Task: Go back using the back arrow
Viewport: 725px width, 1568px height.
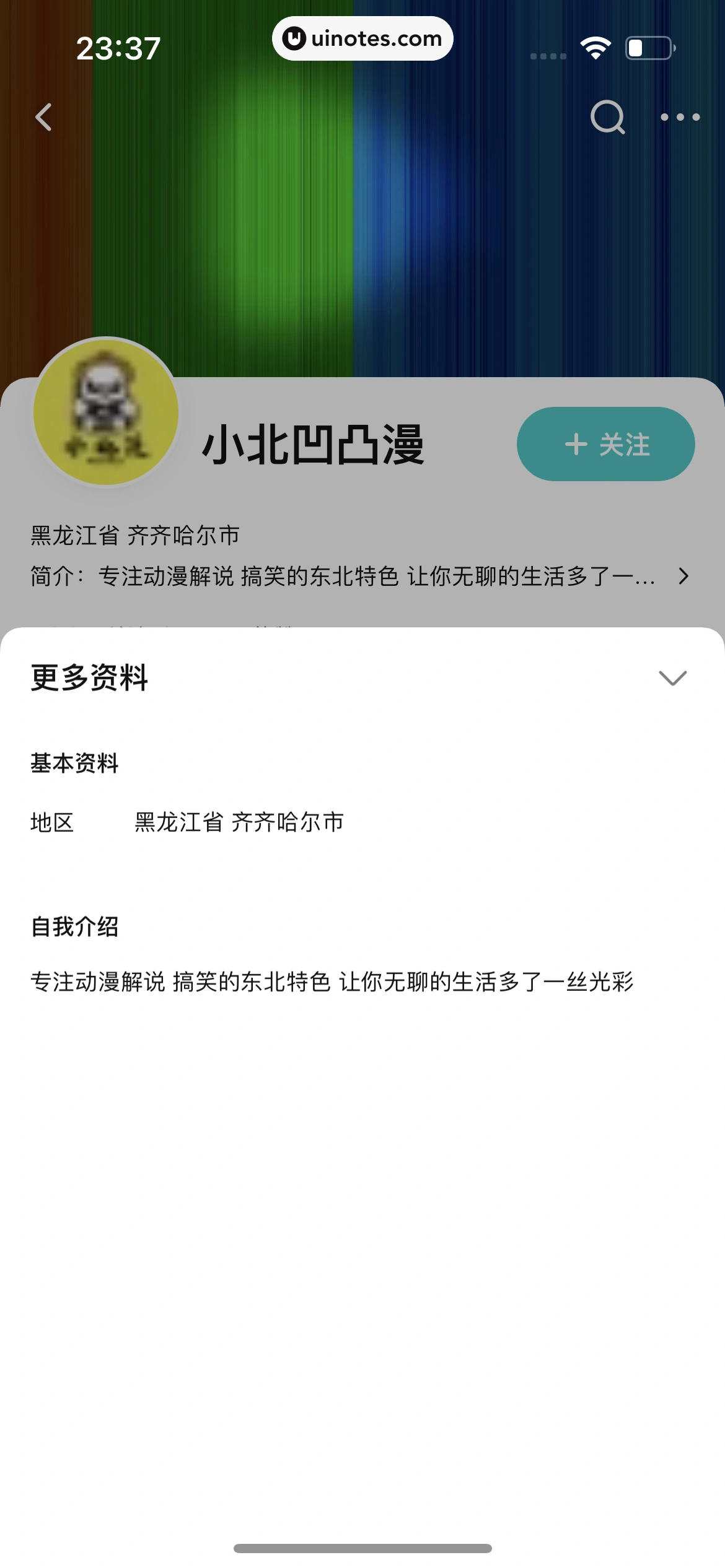Action: 43,118
